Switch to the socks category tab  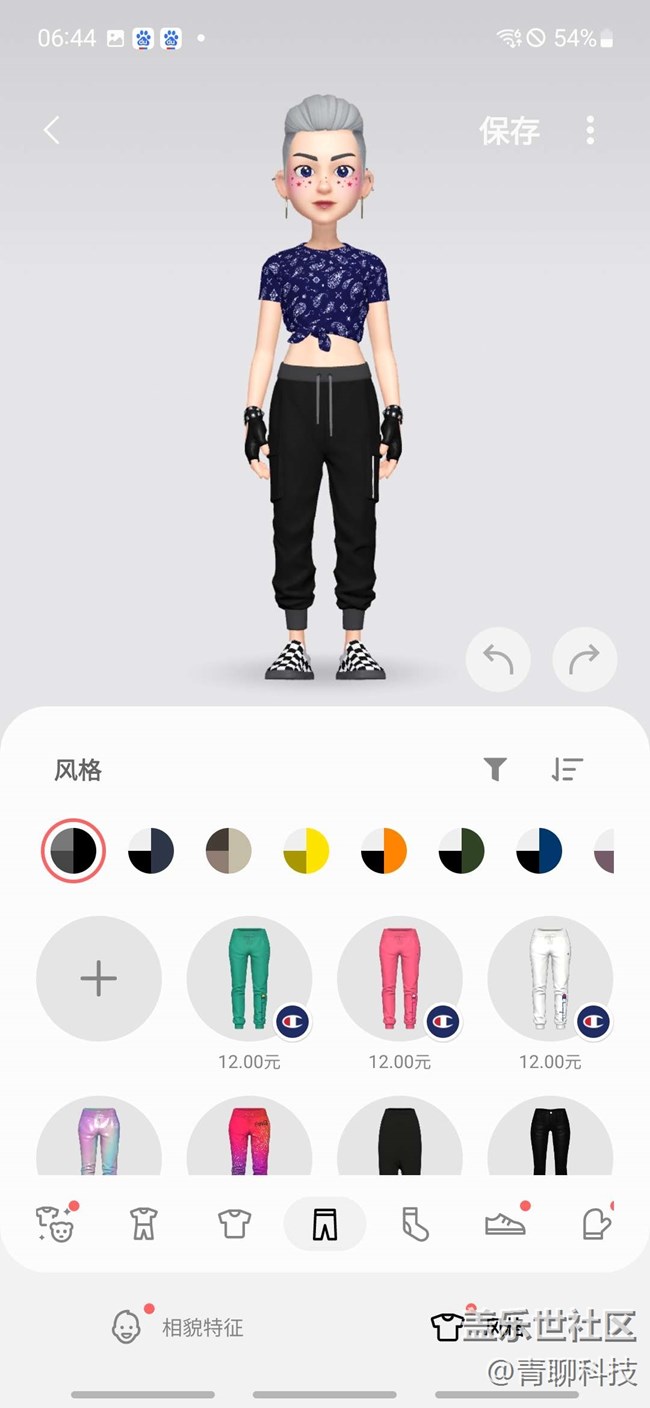[415, 1223]
